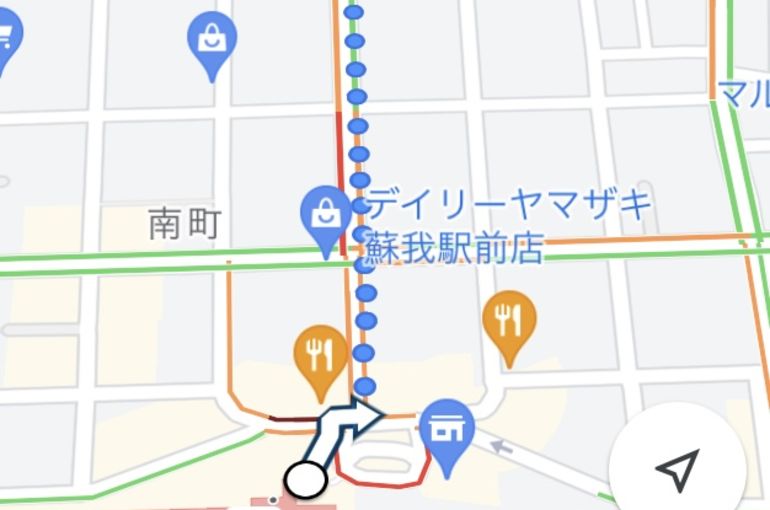
Task: Re-center the map with the location arrow button
Action: [678, 468]
